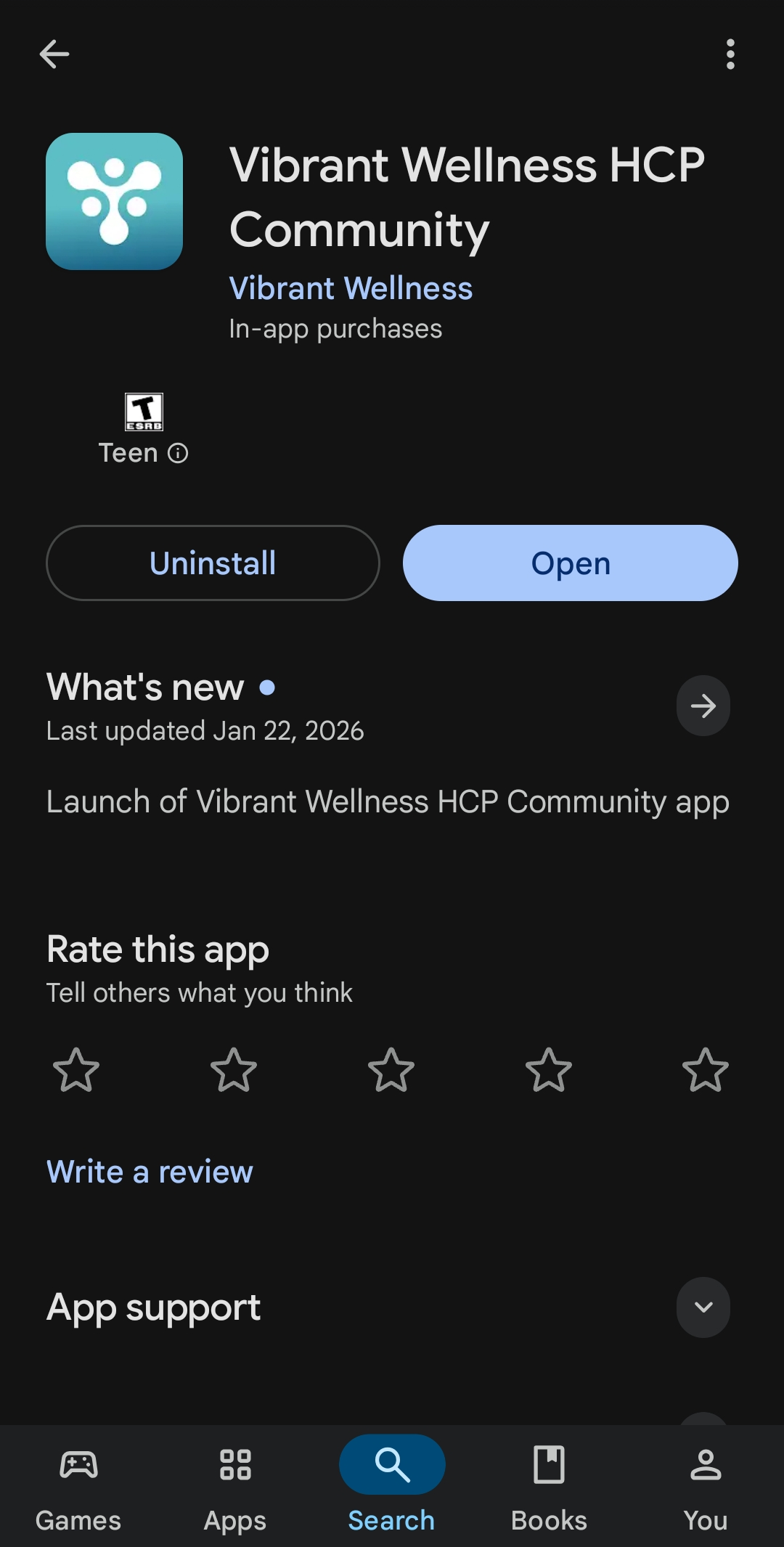Select the Search tab
This screenshot has height=1547, width=784.
pyautogui.click(x=392, y=1485)
